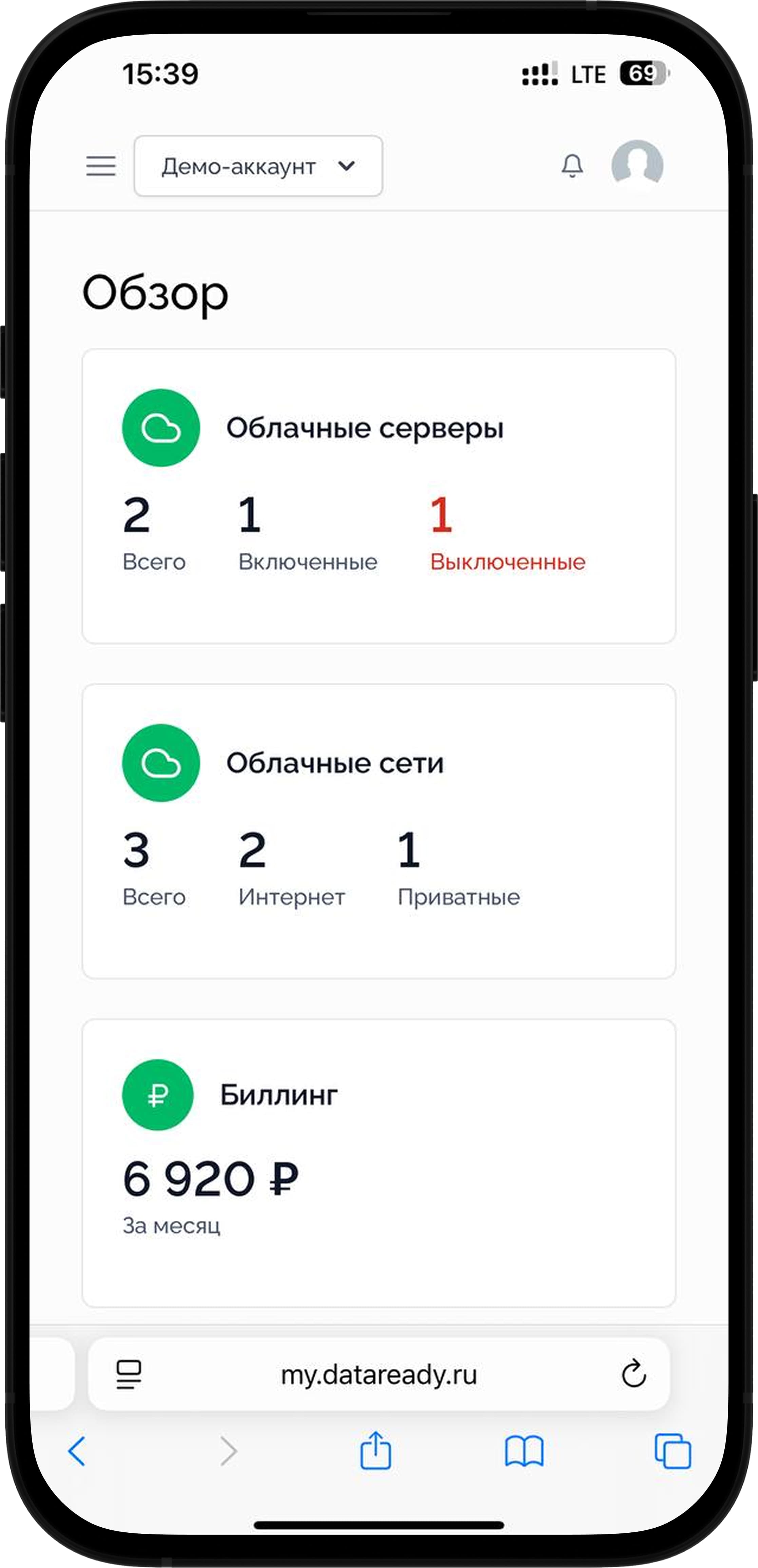Open the user profile avatar
The height and width of the screenshot is (1568, 758).
[x=637, y=165]
